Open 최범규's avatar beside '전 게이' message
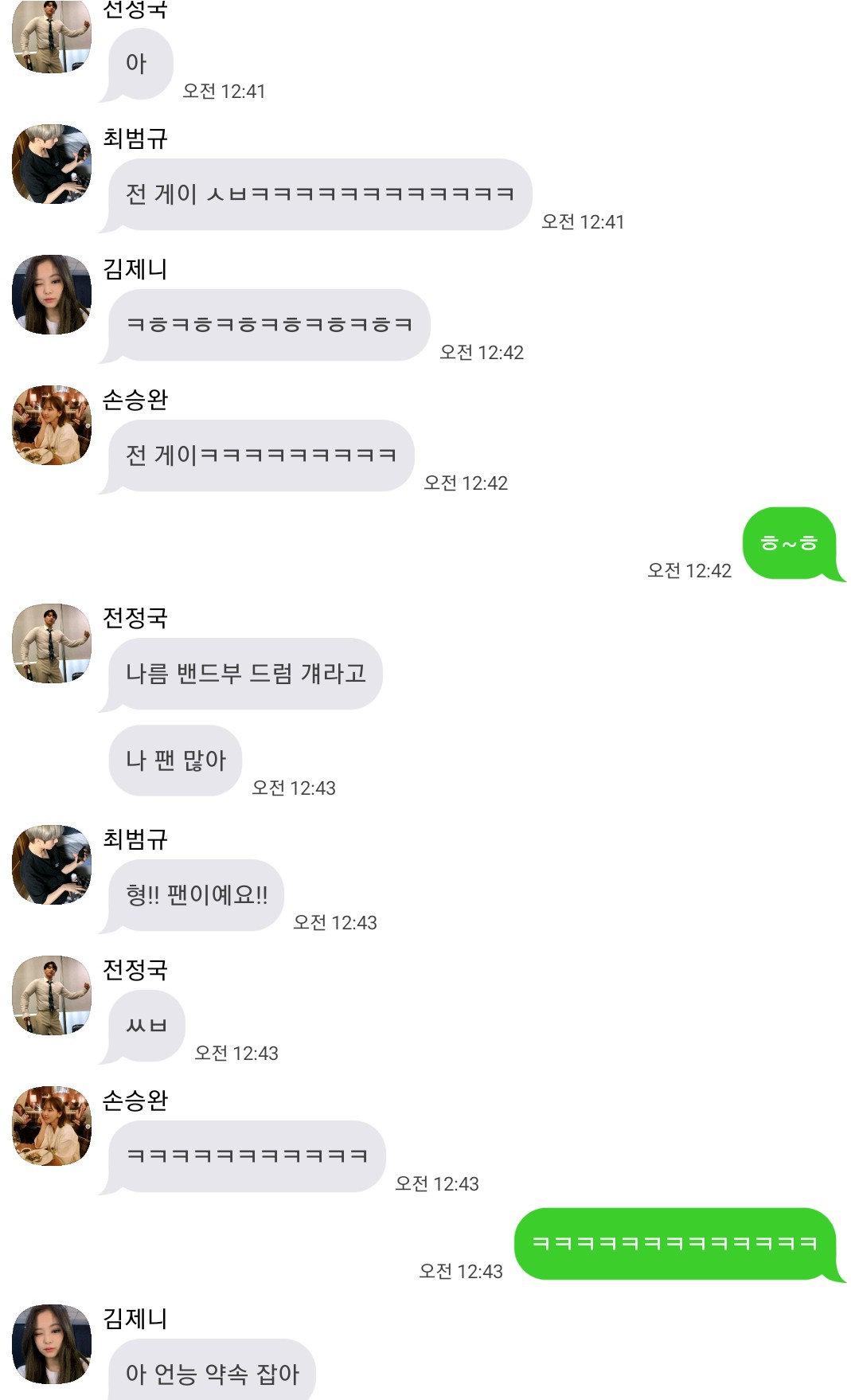 click(52, 164)
